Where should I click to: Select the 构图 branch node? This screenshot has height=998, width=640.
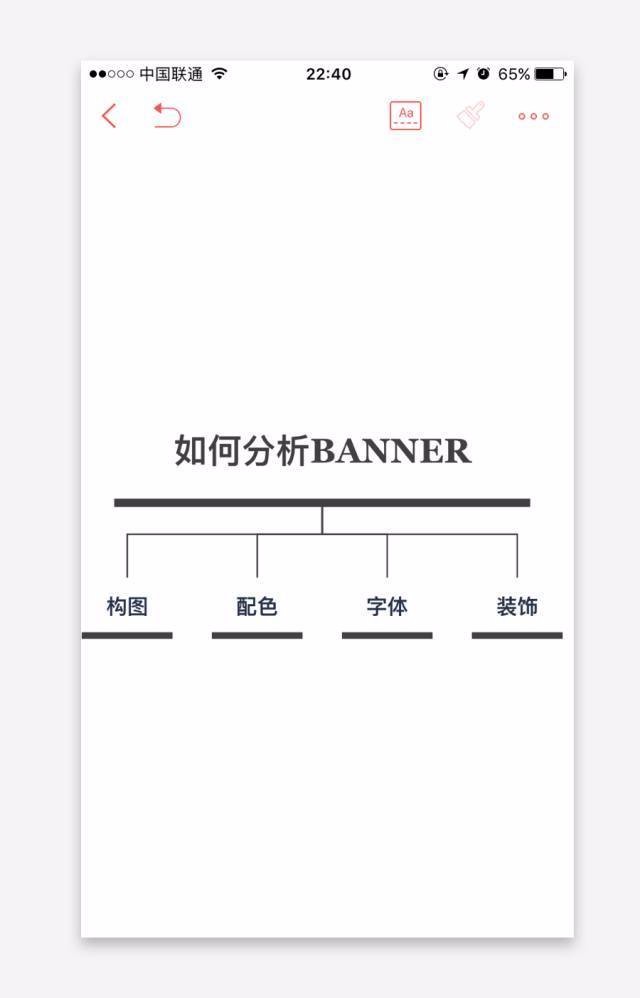(x=127, y=607)
